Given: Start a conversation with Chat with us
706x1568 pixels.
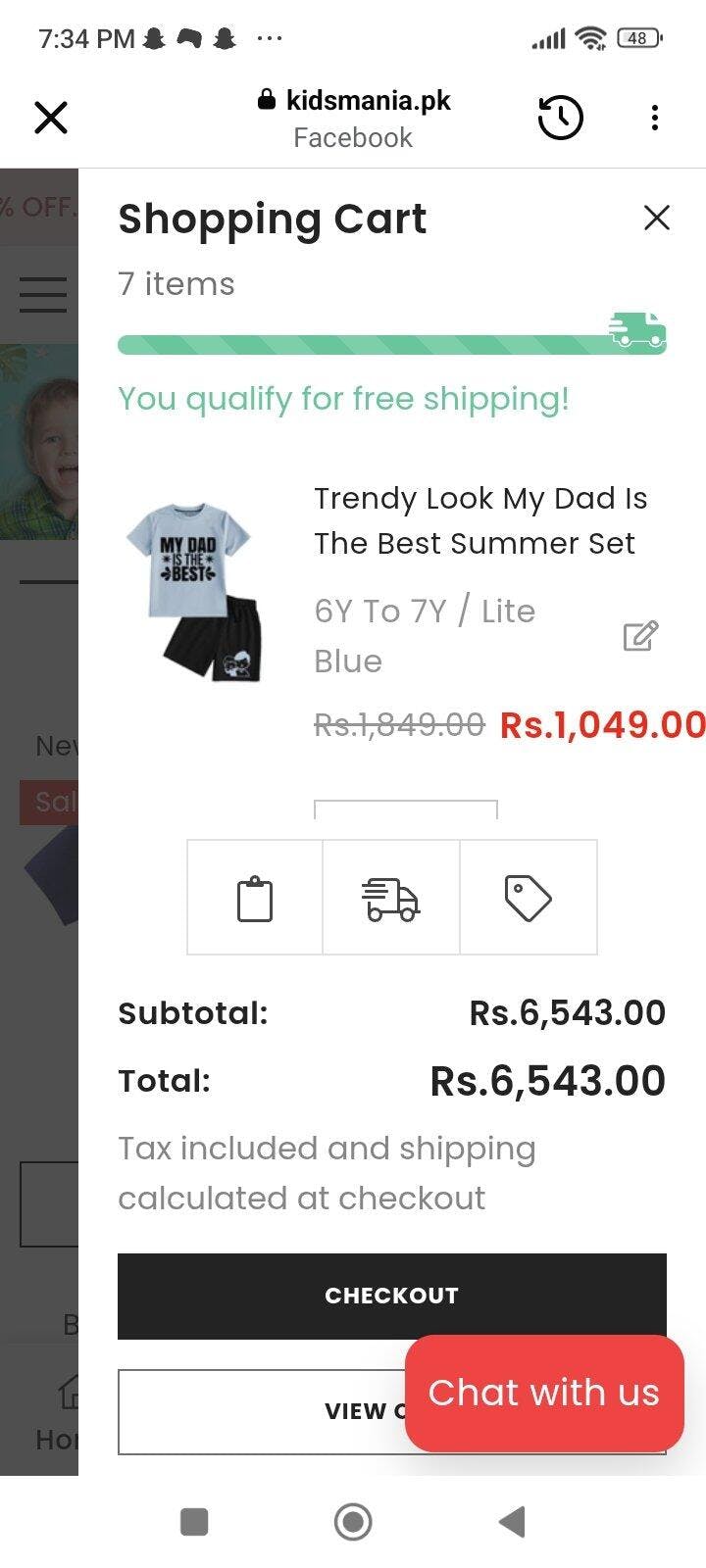Looking at the screenshot, I should (x=544, y=1393).
